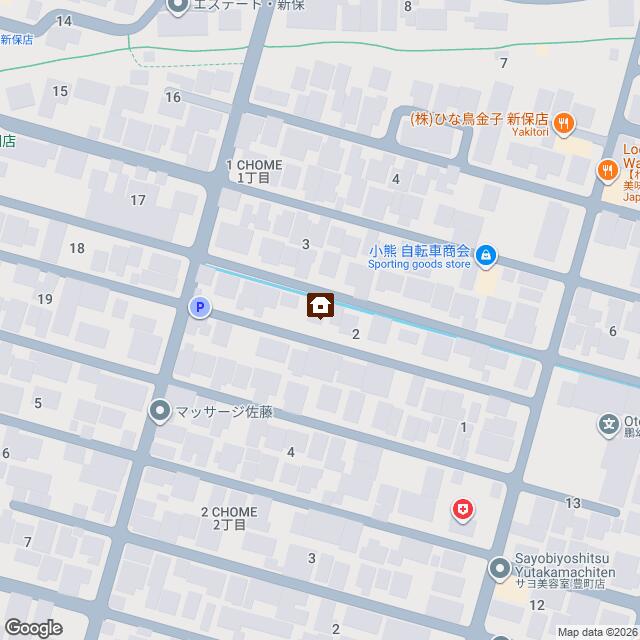Open the school marker with 文 symbol
Screen dimensions: 640x640
pos(610,425)
